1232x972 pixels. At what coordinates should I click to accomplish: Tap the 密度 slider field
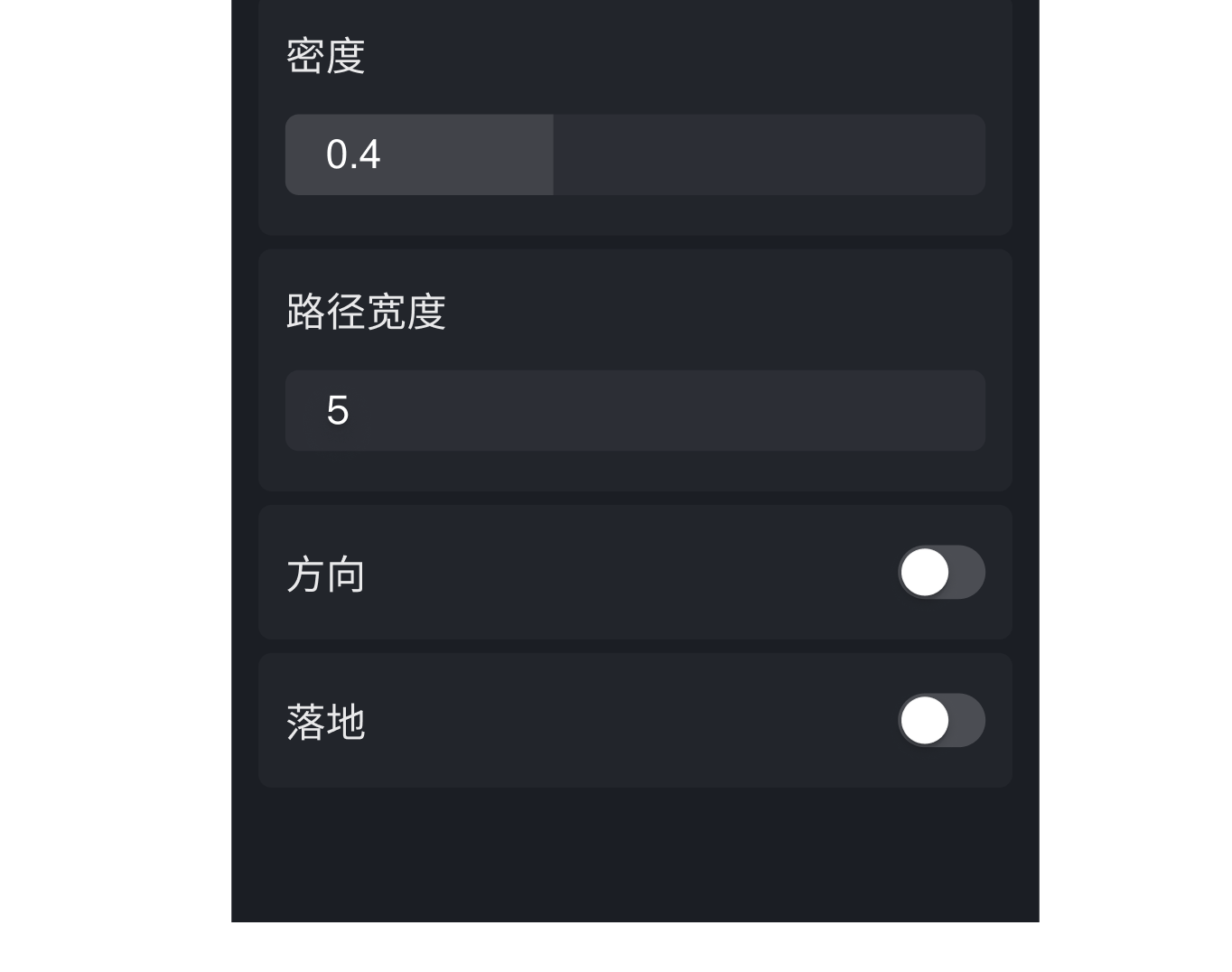pos(634,154)
